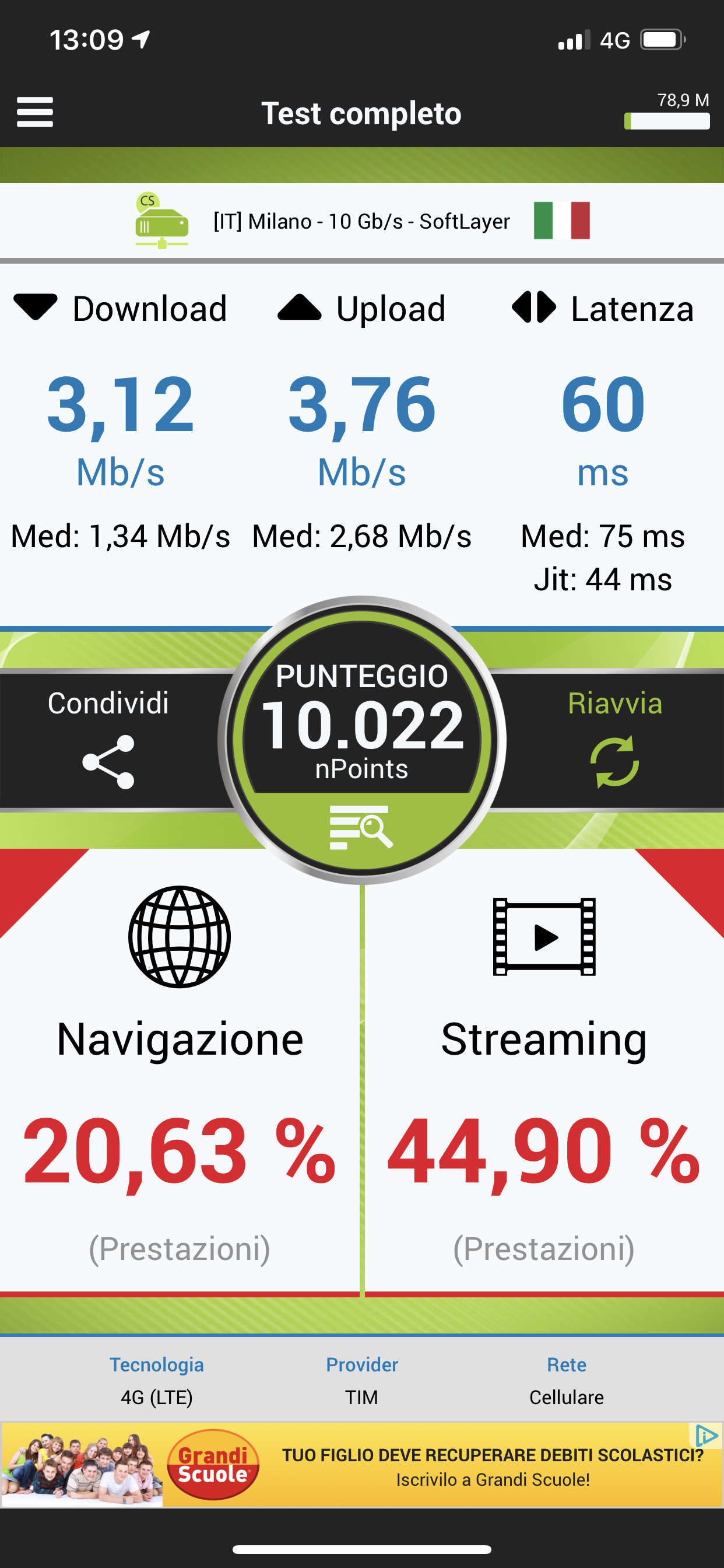Image resolution: width=724 pixels, height=1568 pixels.
Task: Select the Milano SoftLayer test server
Action: click(x=362, y=221)
